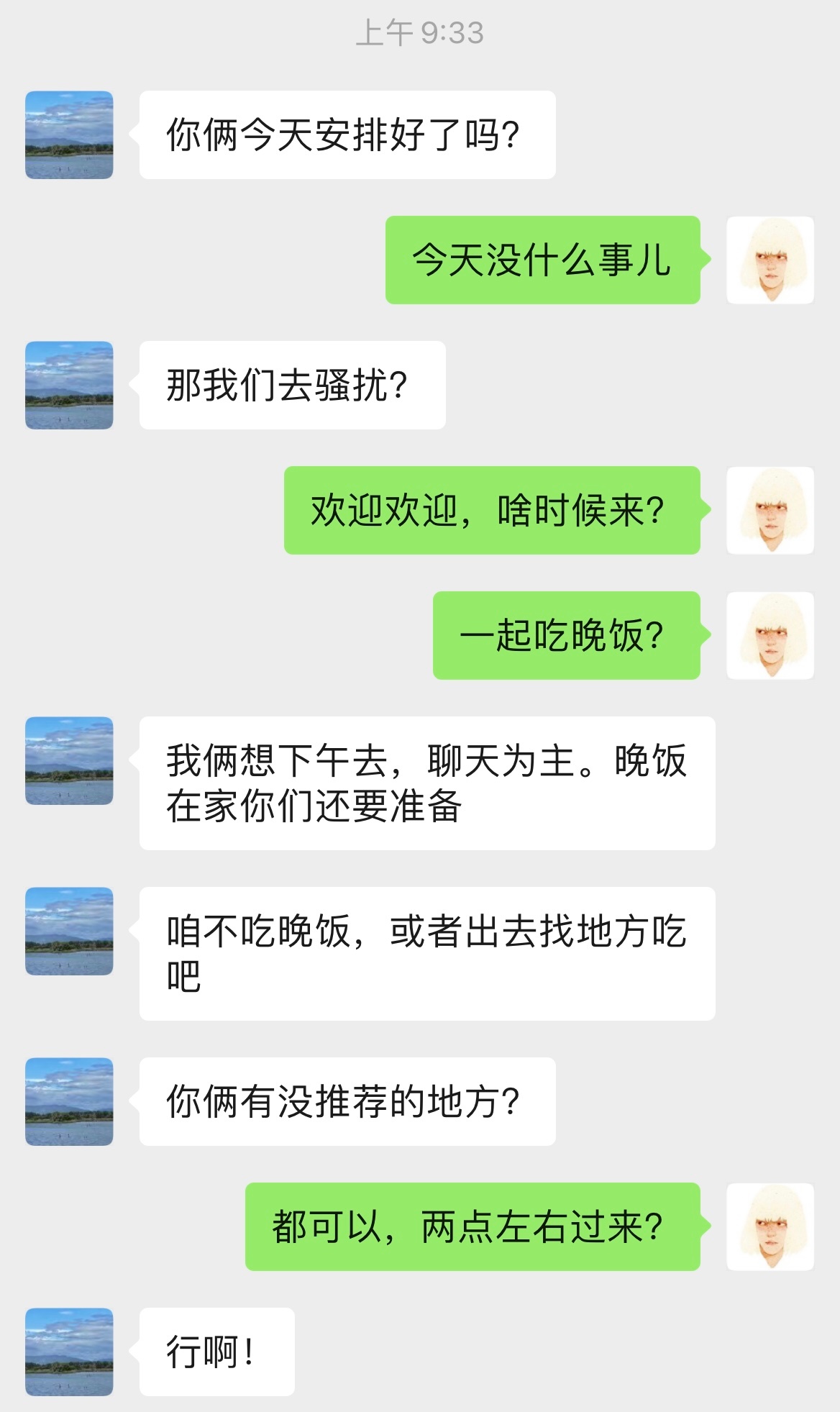
Task: Open my profile picture beside "一起吃晚饭?"
Action: pyautogui.click(x=770, y=635)
